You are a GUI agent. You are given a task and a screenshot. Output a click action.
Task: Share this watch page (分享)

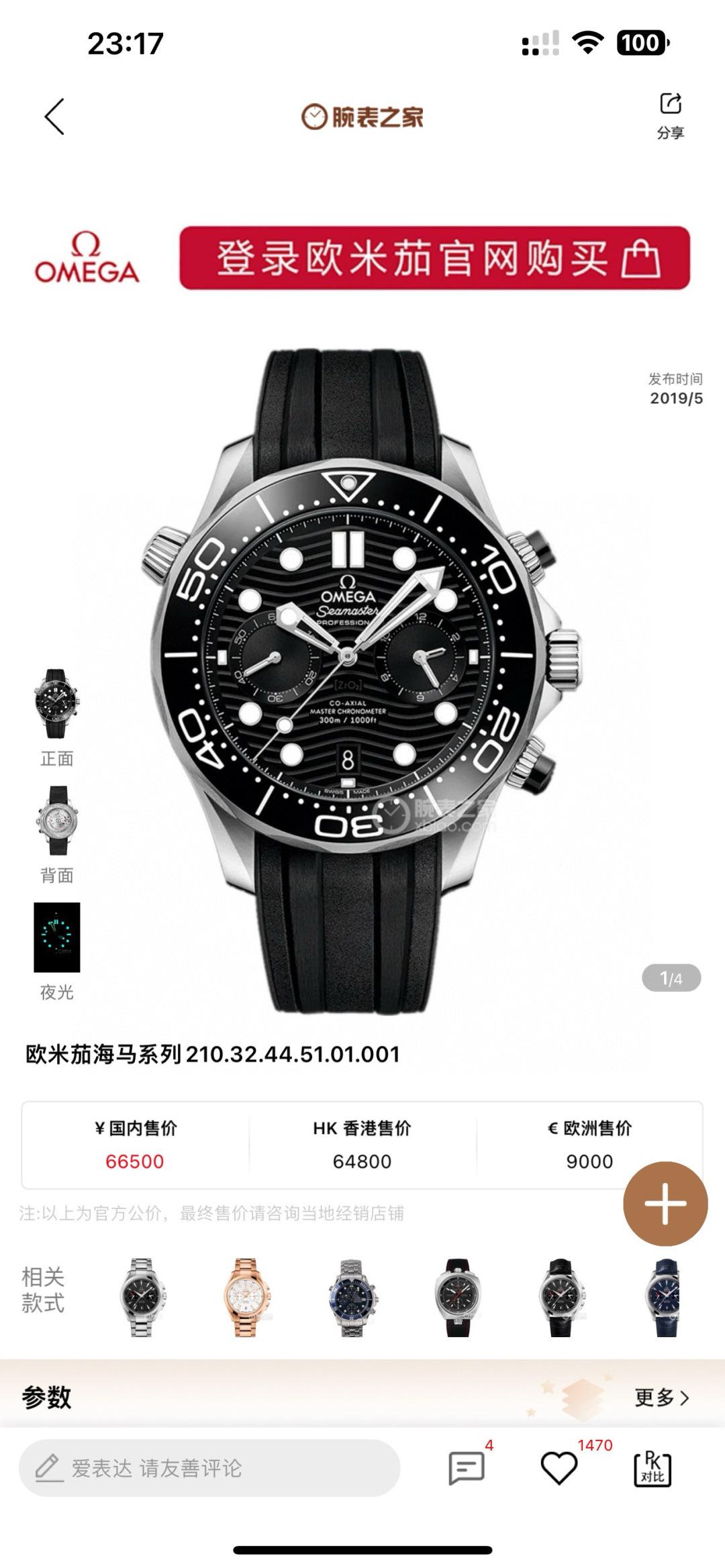(670, 115)
